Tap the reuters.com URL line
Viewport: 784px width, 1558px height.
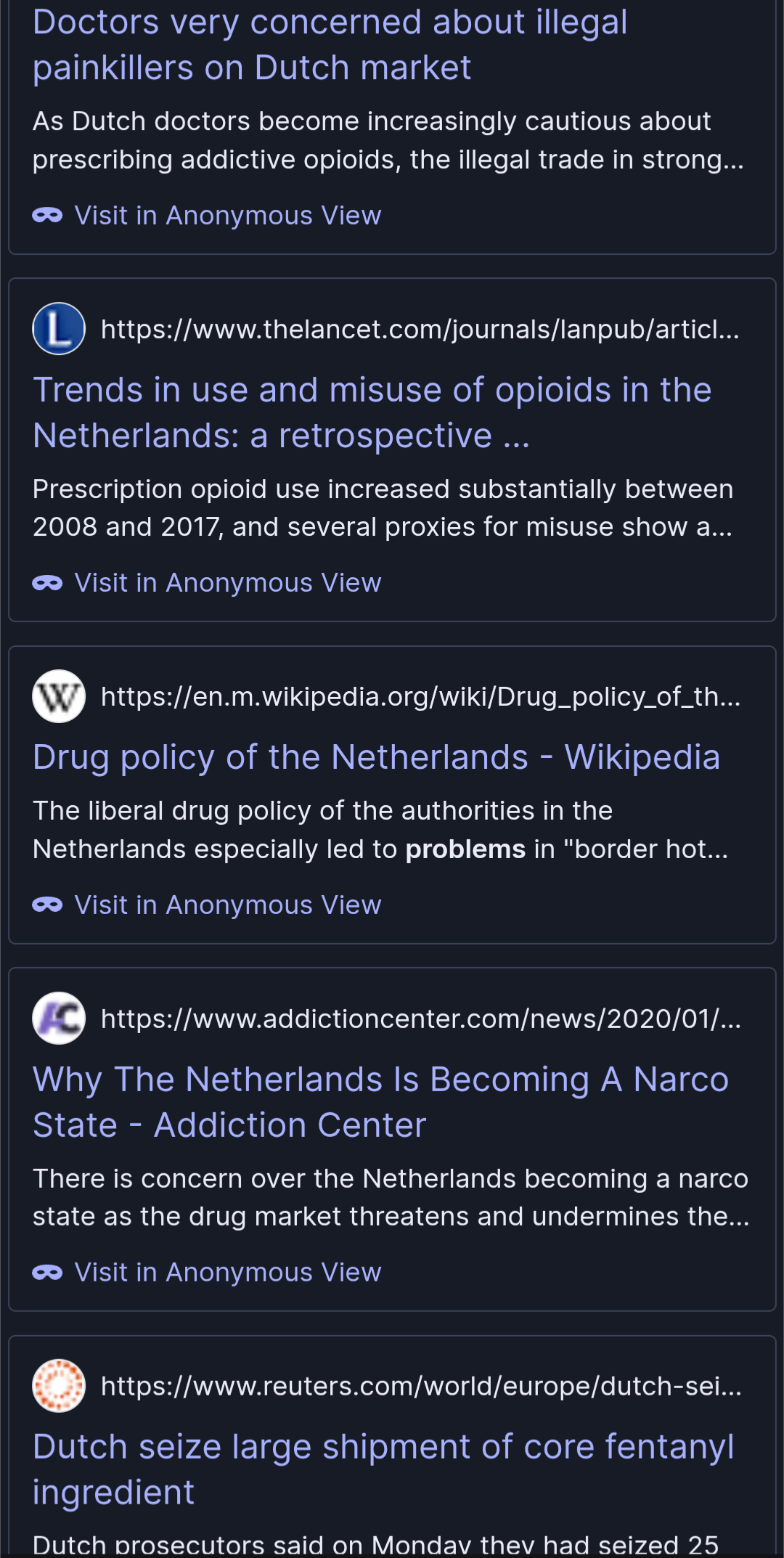point(420,1387)
